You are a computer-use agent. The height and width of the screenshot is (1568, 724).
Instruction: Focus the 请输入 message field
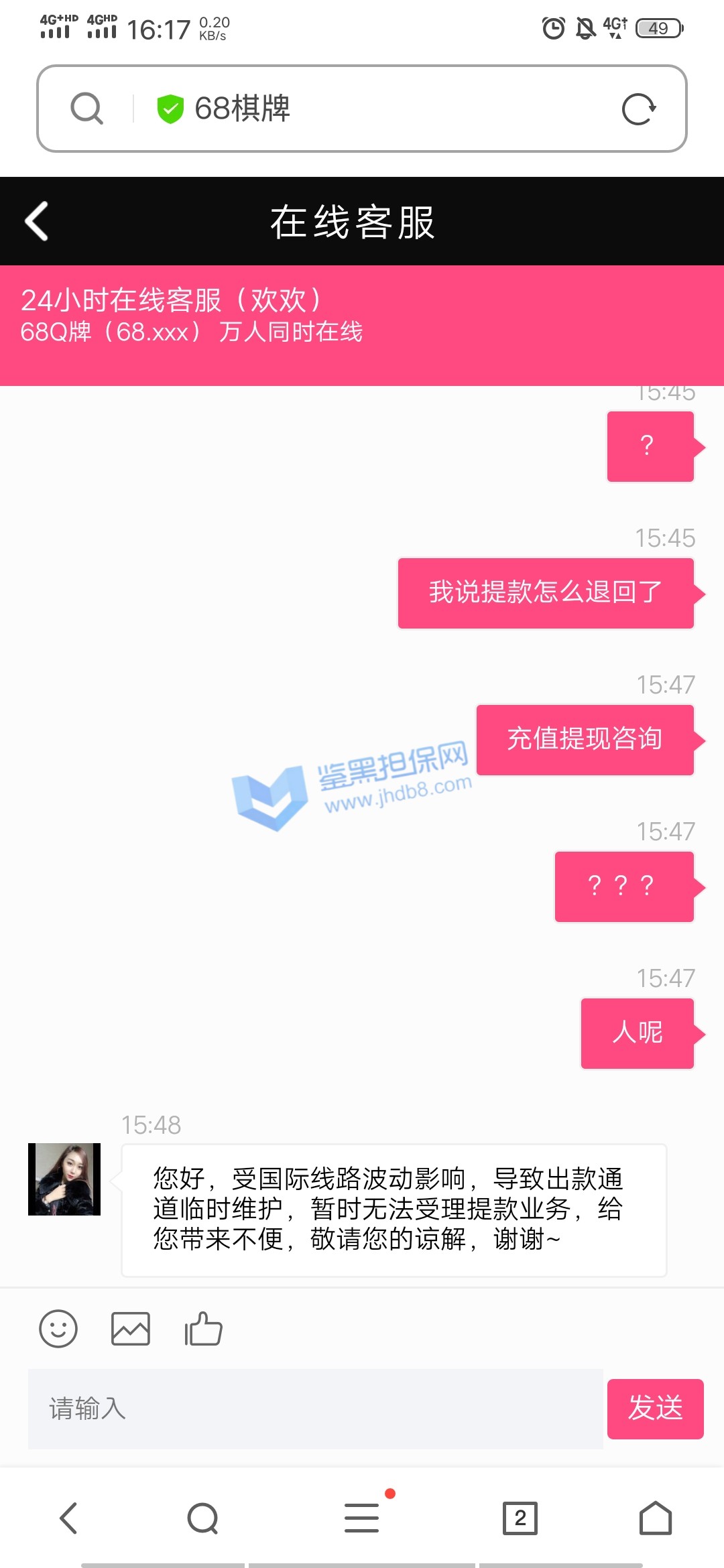coord(315,1409)
